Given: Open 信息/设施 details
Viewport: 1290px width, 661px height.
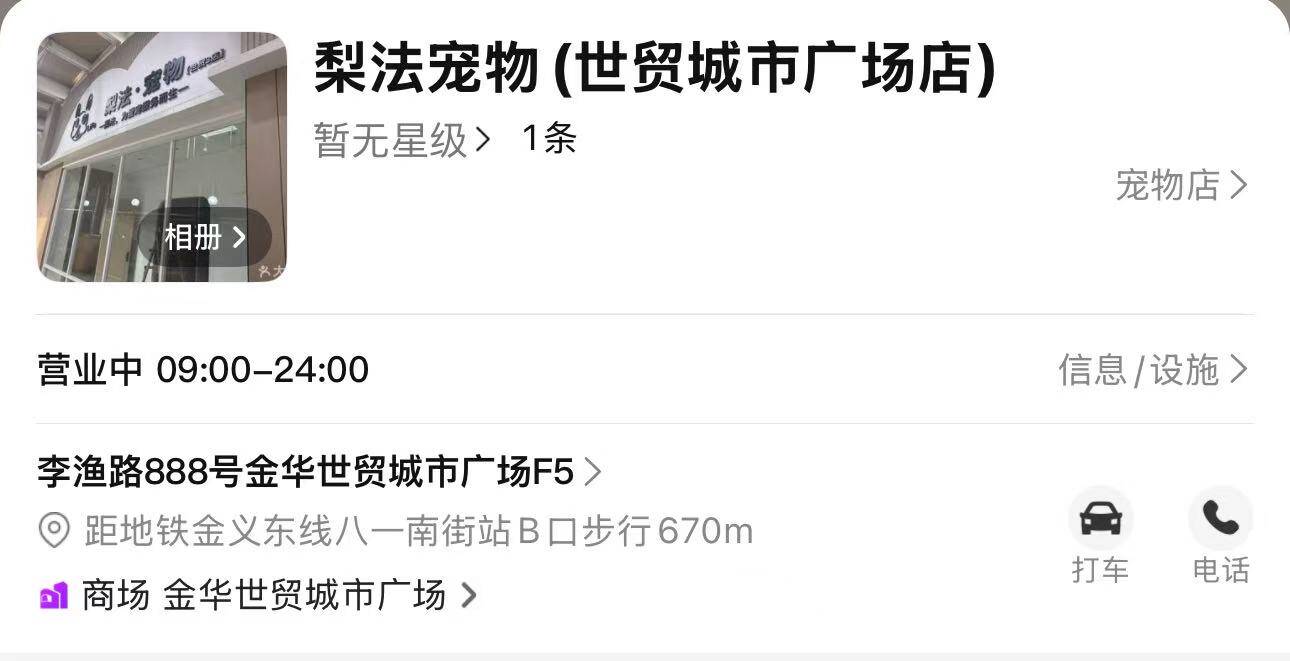Looking at the screenshot, I should pos(1152,370).
